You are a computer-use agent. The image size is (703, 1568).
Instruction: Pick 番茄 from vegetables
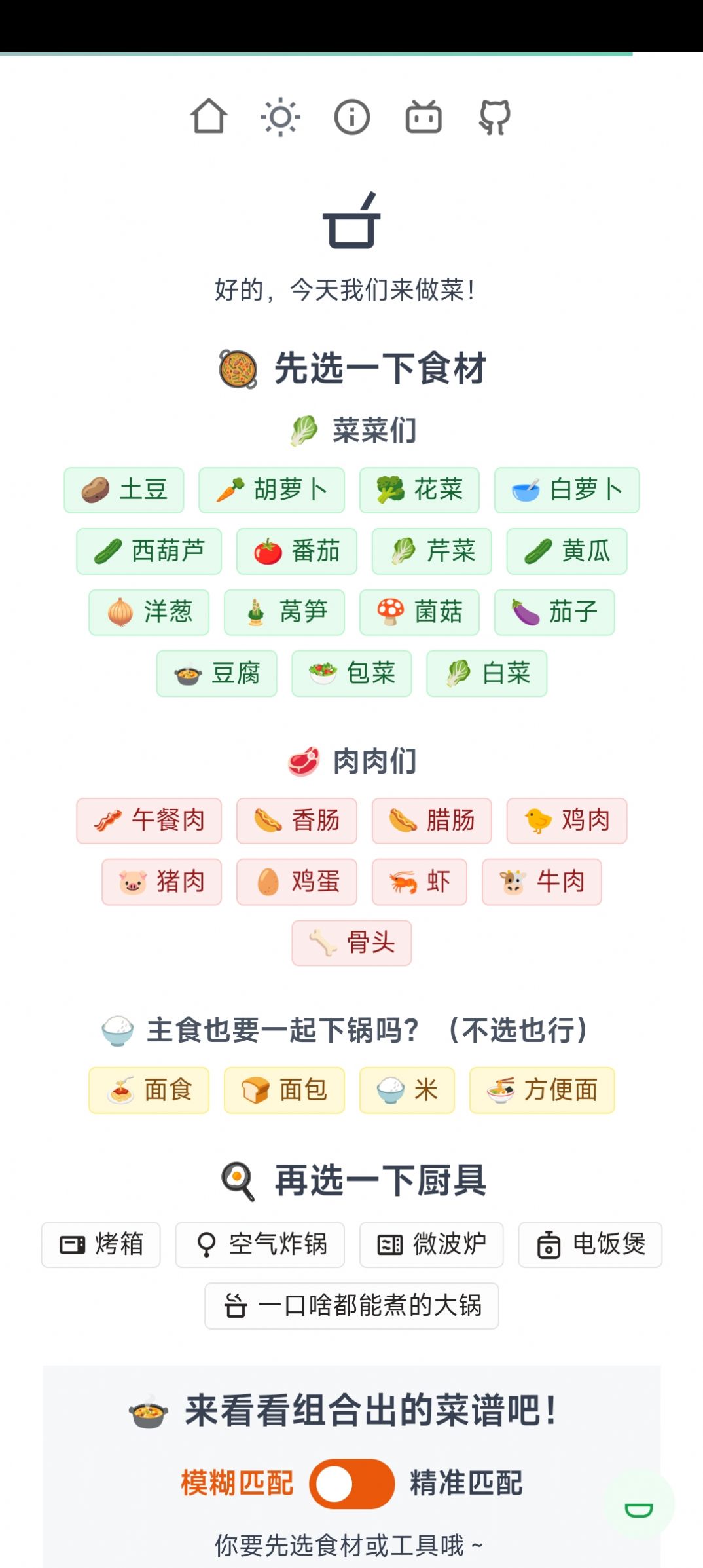[x=297, y=551]
